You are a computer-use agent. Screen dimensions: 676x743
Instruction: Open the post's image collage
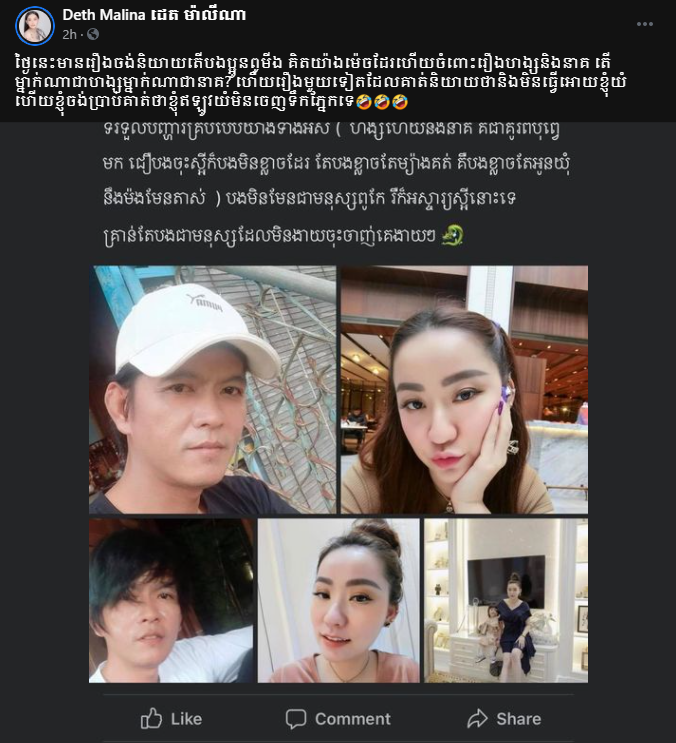tap(338, 473)
